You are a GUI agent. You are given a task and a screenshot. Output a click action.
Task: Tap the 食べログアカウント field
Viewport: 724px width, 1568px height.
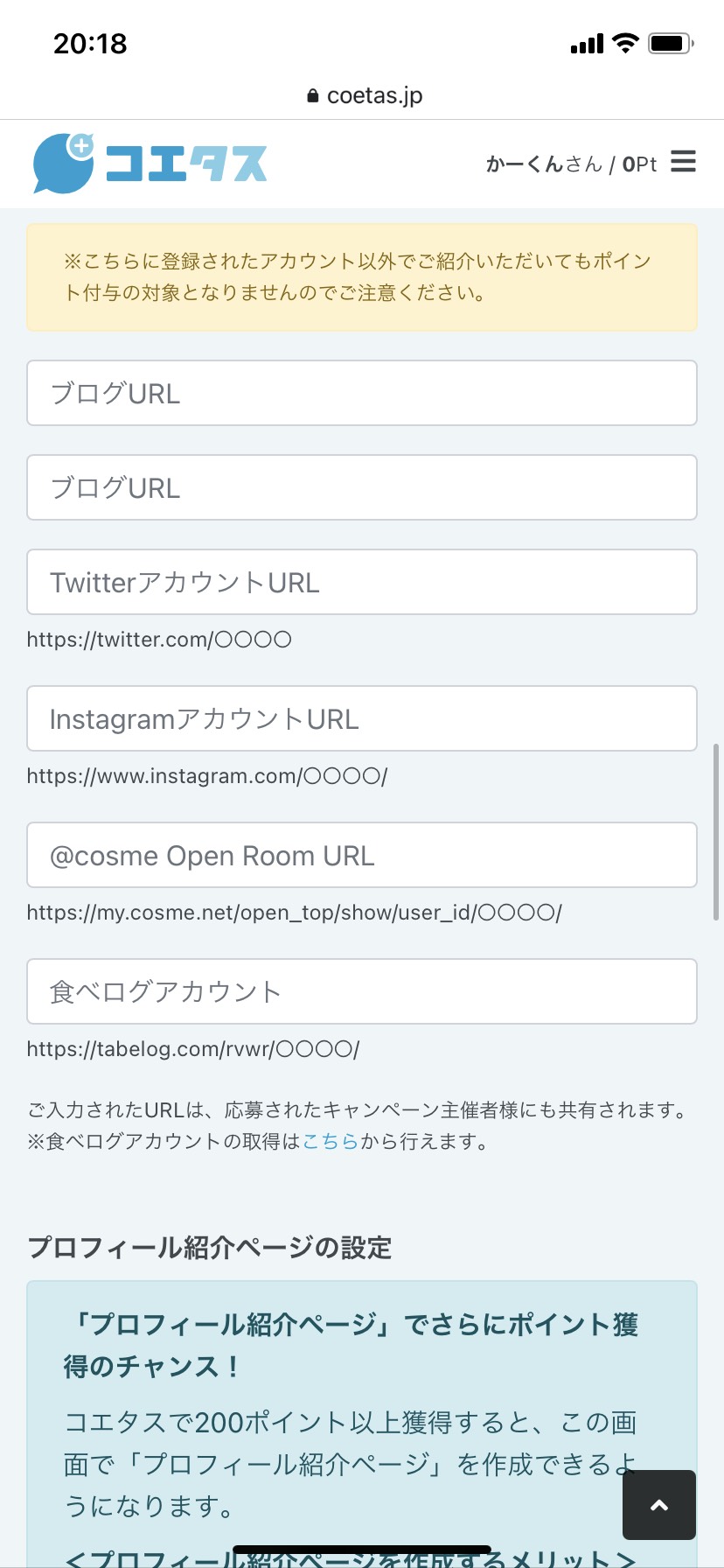click(x=362, y=991)
